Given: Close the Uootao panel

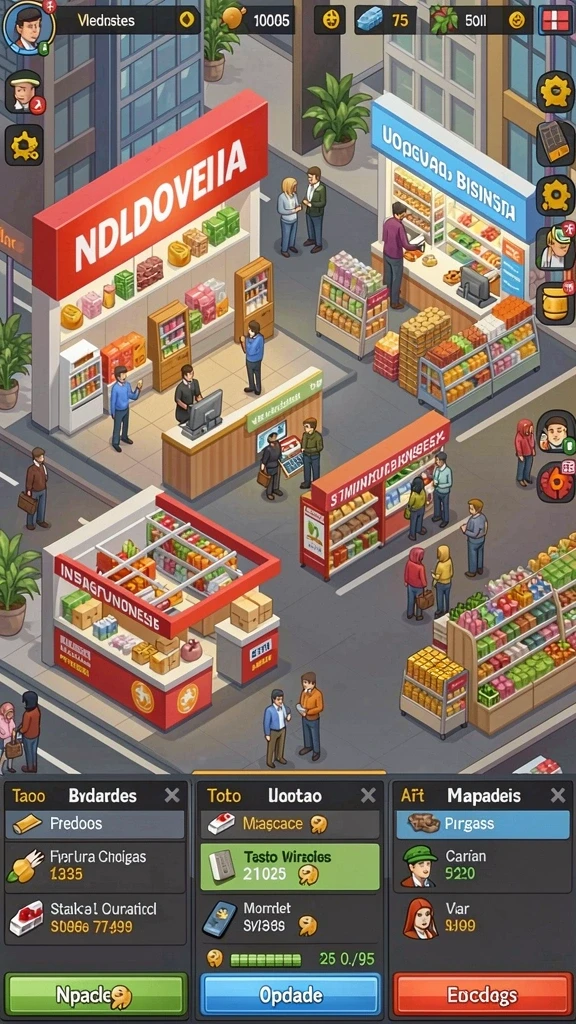Looking at the screenshot, I should click(368, 795).
